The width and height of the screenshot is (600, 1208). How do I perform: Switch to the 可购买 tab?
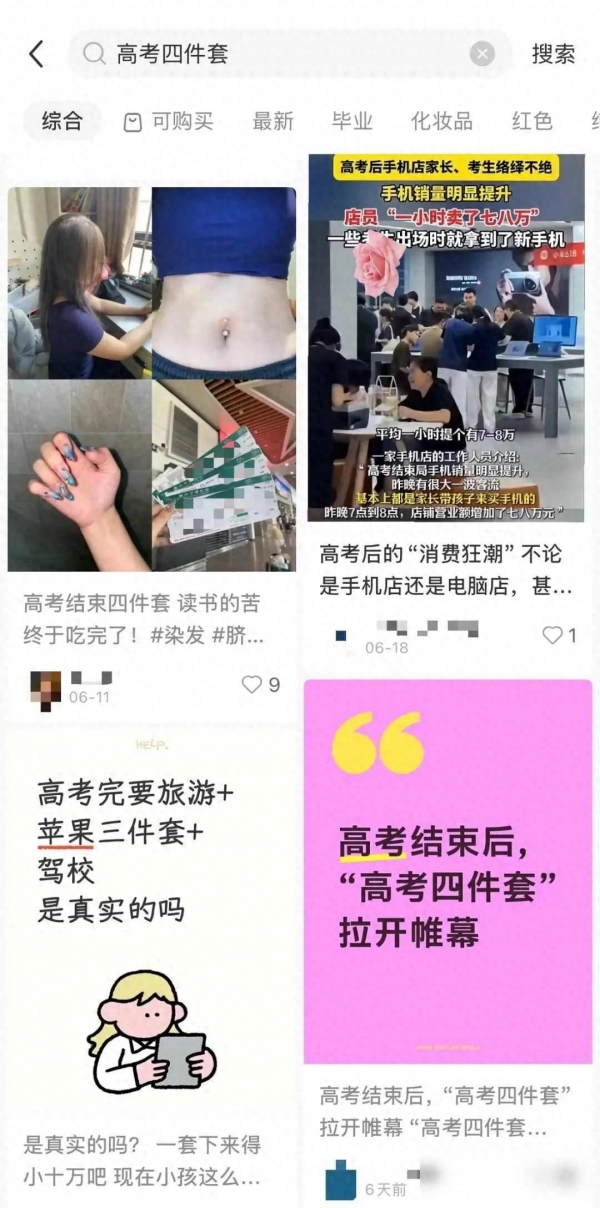[x=168, y=121]
